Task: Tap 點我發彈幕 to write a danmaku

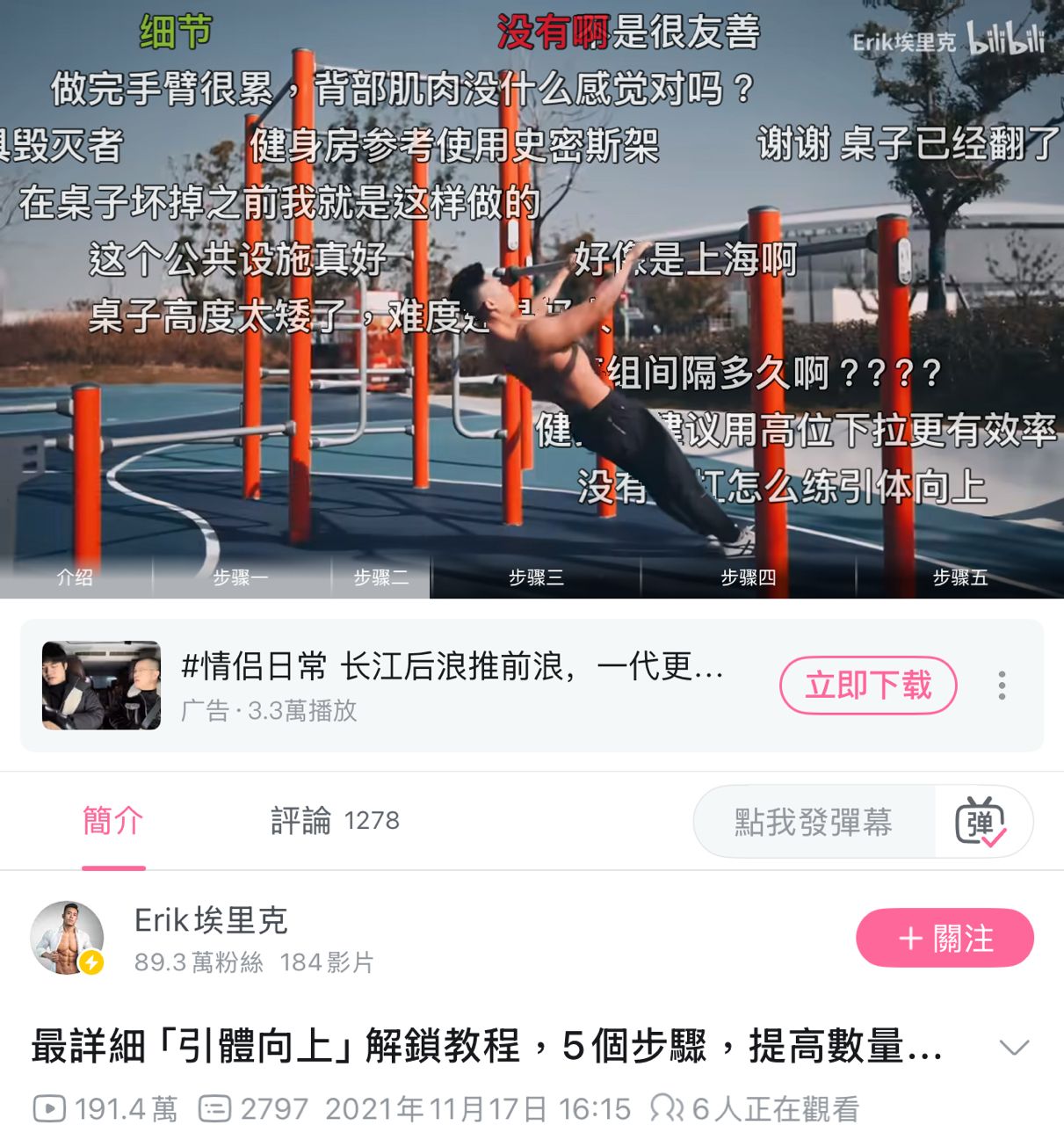Action: point(814,822)
